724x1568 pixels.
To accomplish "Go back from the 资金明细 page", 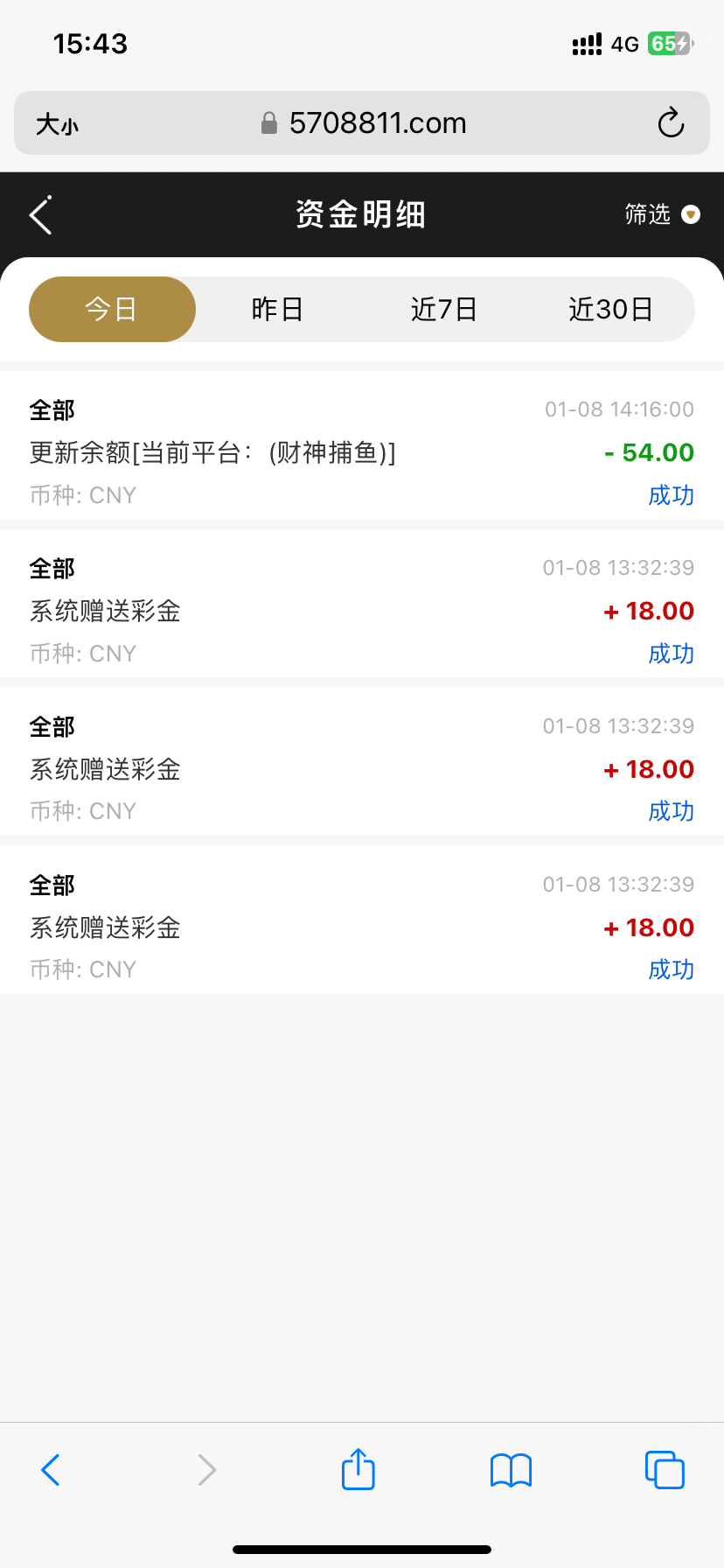I will 41,215.
